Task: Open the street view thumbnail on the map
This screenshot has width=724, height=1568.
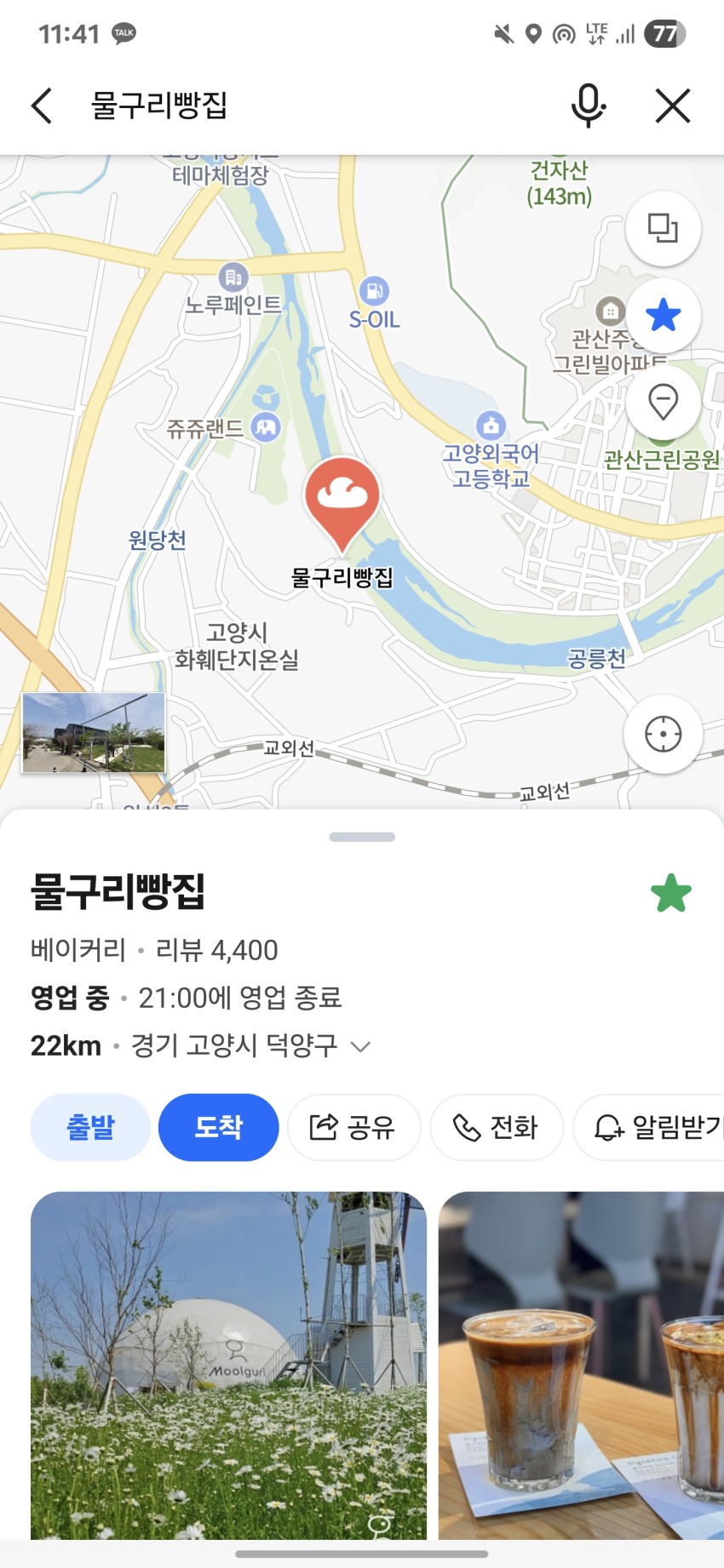Action: click(94, 732)
